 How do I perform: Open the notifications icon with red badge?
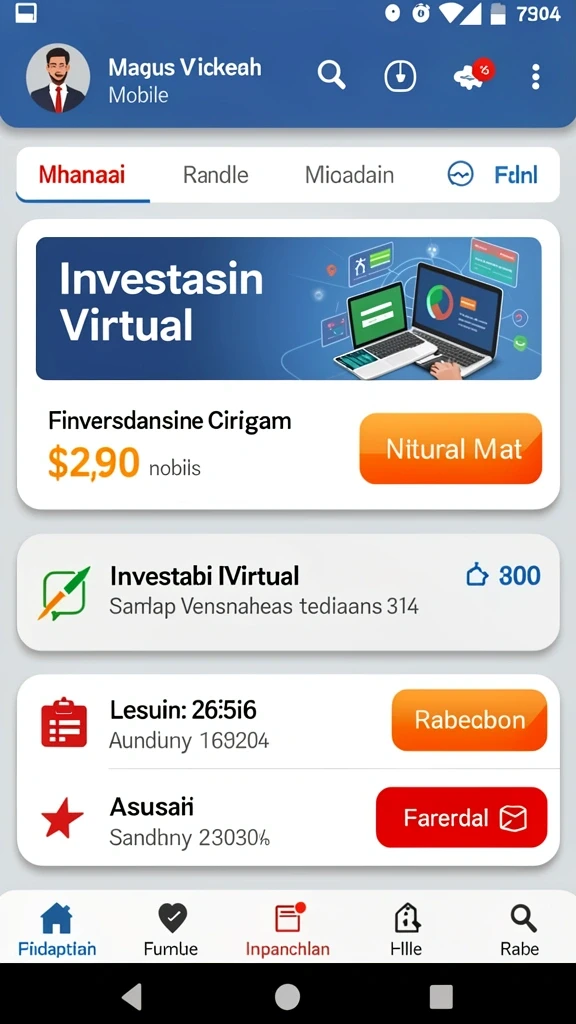[x=474, y=75]
